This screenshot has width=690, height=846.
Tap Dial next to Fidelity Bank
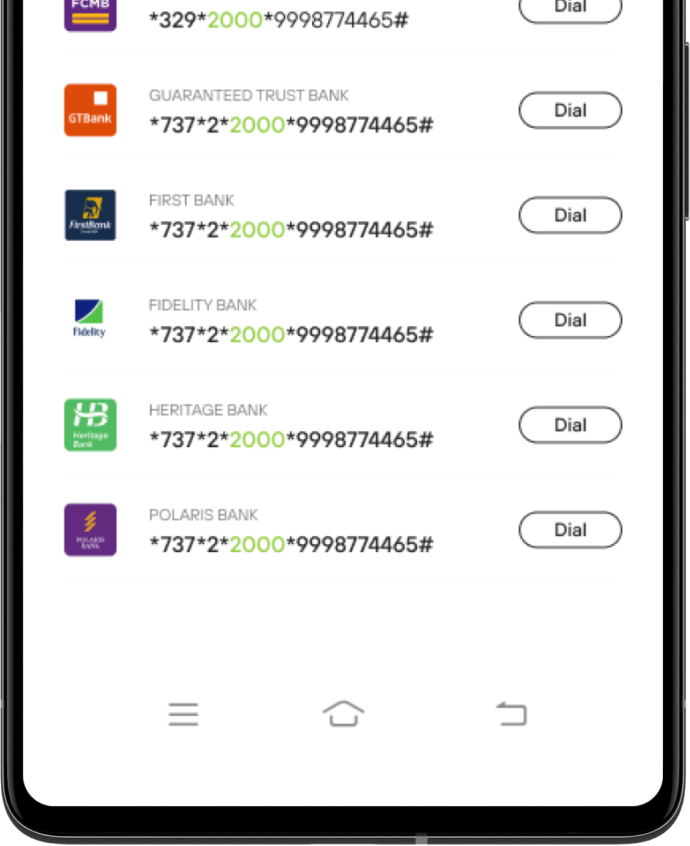tap(570, 320)
